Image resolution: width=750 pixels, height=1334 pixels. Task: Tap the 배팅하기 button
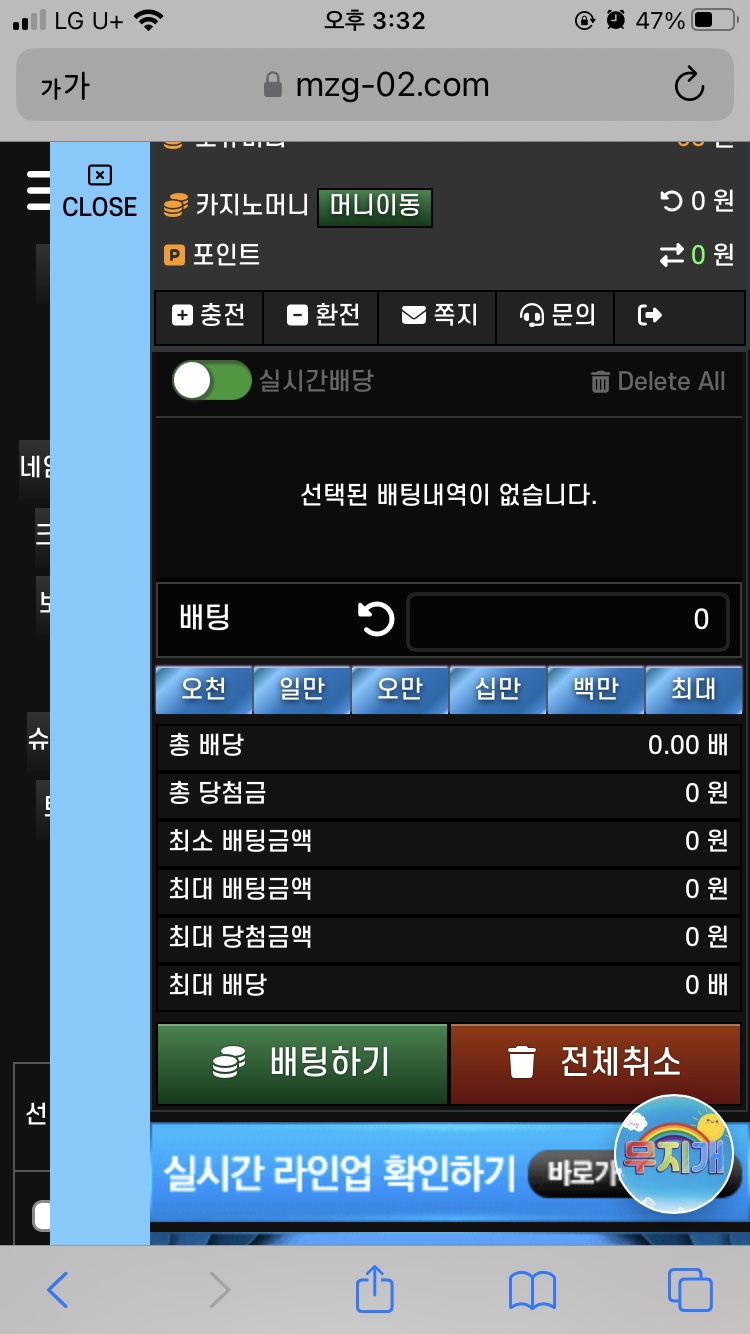pyautogui.click(x=302, y=1063)
